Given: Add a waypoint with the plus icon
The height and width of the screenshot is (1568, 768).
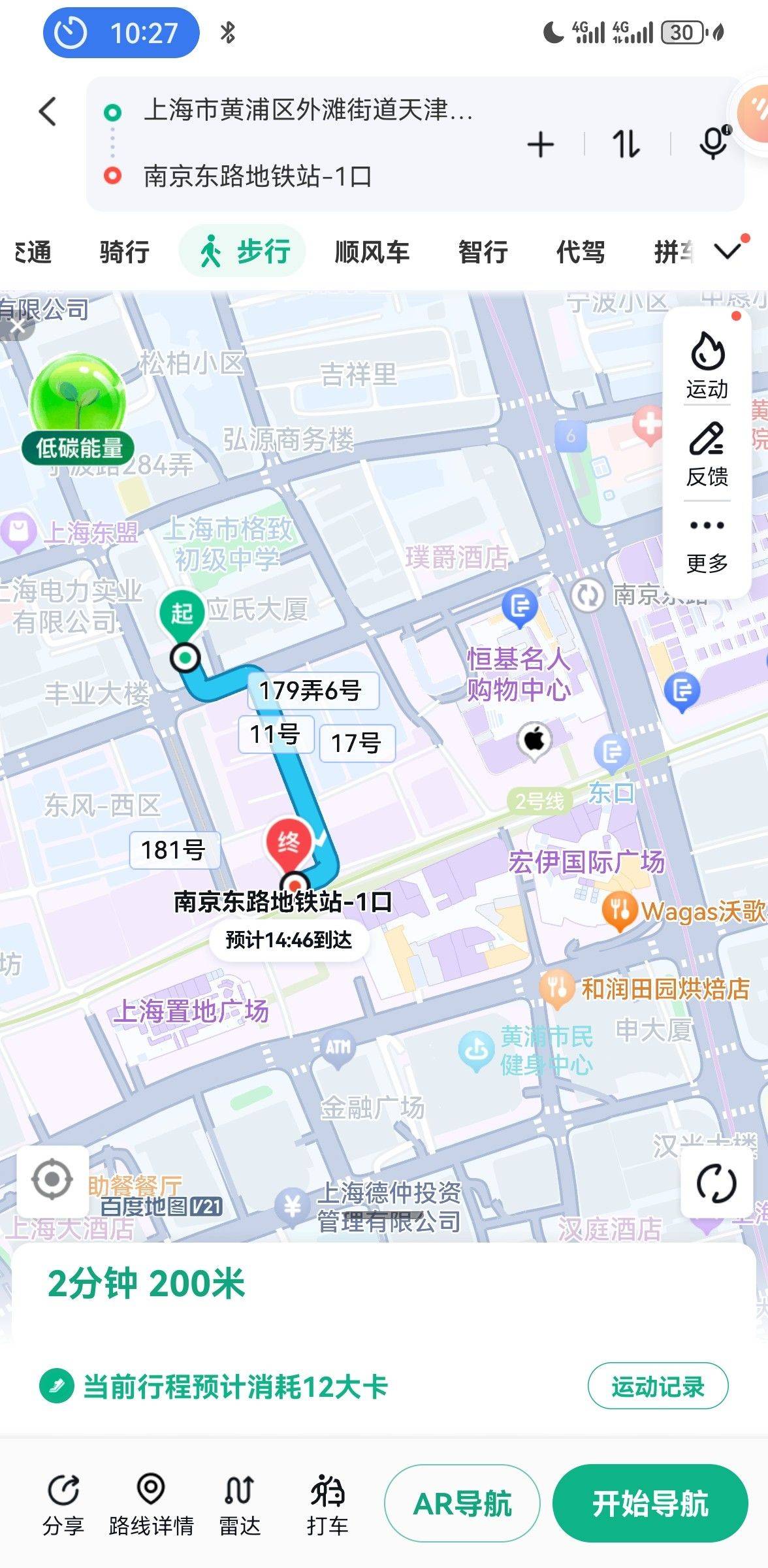Looking at the screenshot, I should pyautogui.click(x=541, y=144).
